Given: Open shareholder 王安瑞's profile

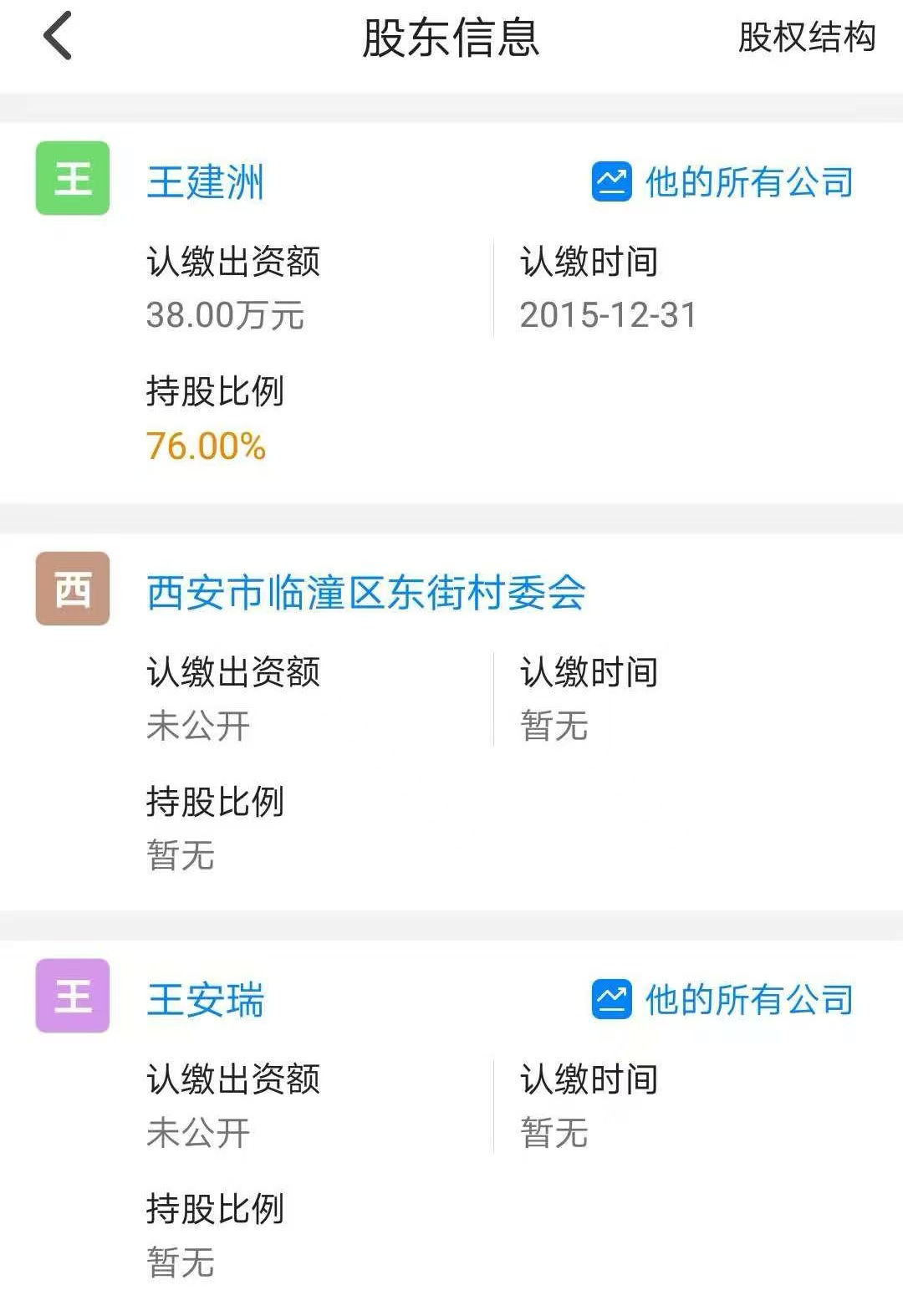Looking at the screenshot, I should [x=205, y=1000].
